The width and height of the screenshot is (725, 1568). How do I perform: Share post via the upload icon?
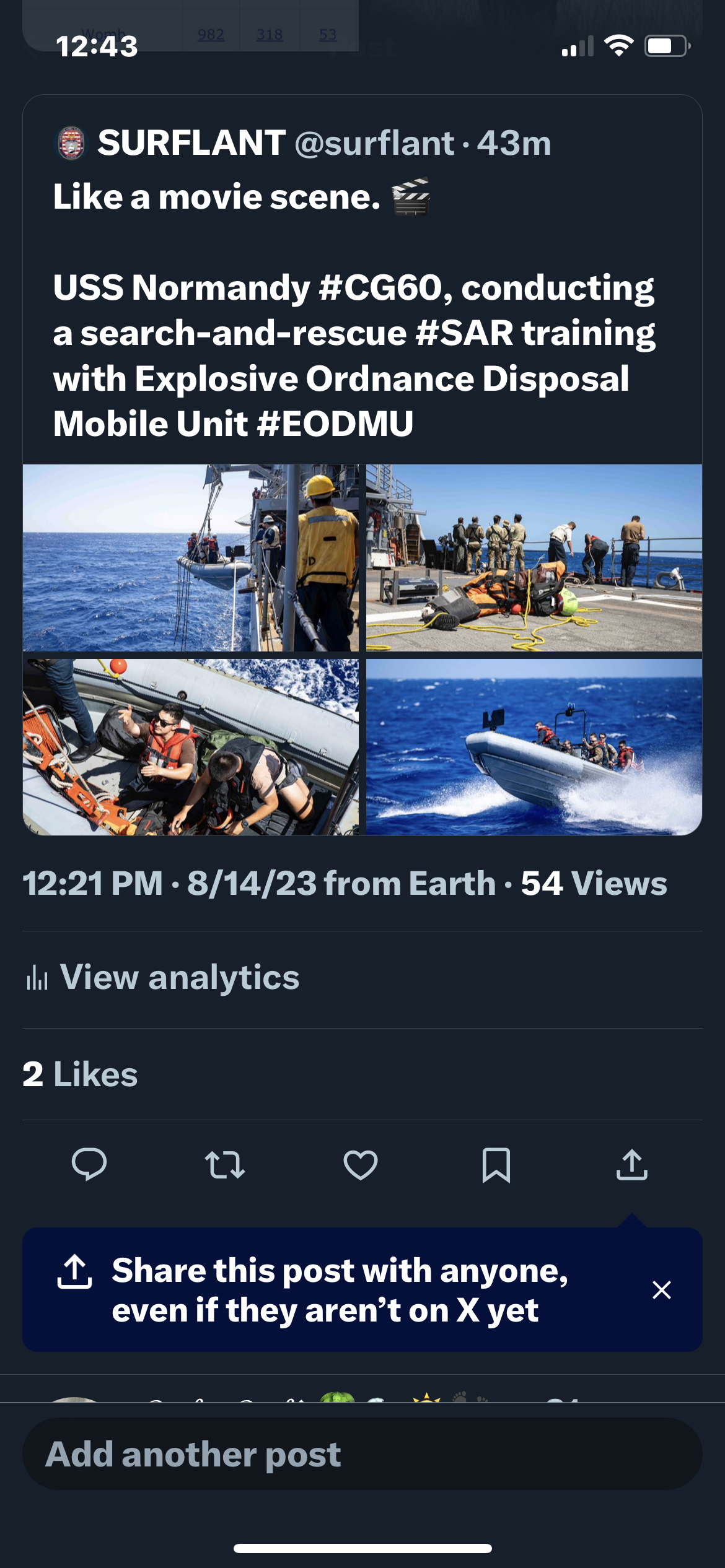[631, 1164]
